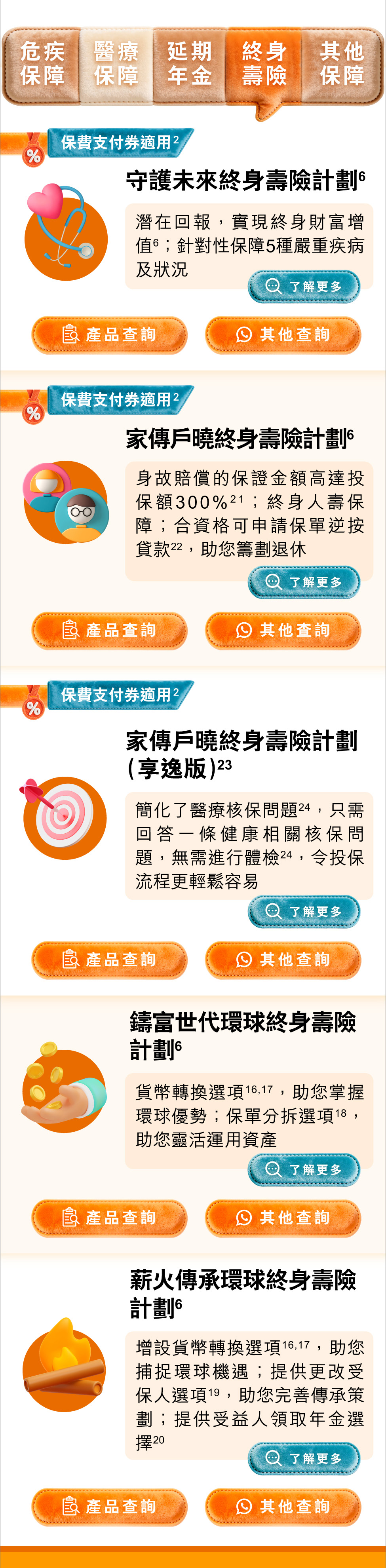Open 其他查詢 for 鑄富世代環球終身壽險計劃
The width and height of the screenshot is (386, 1568).
point(283,1218)
